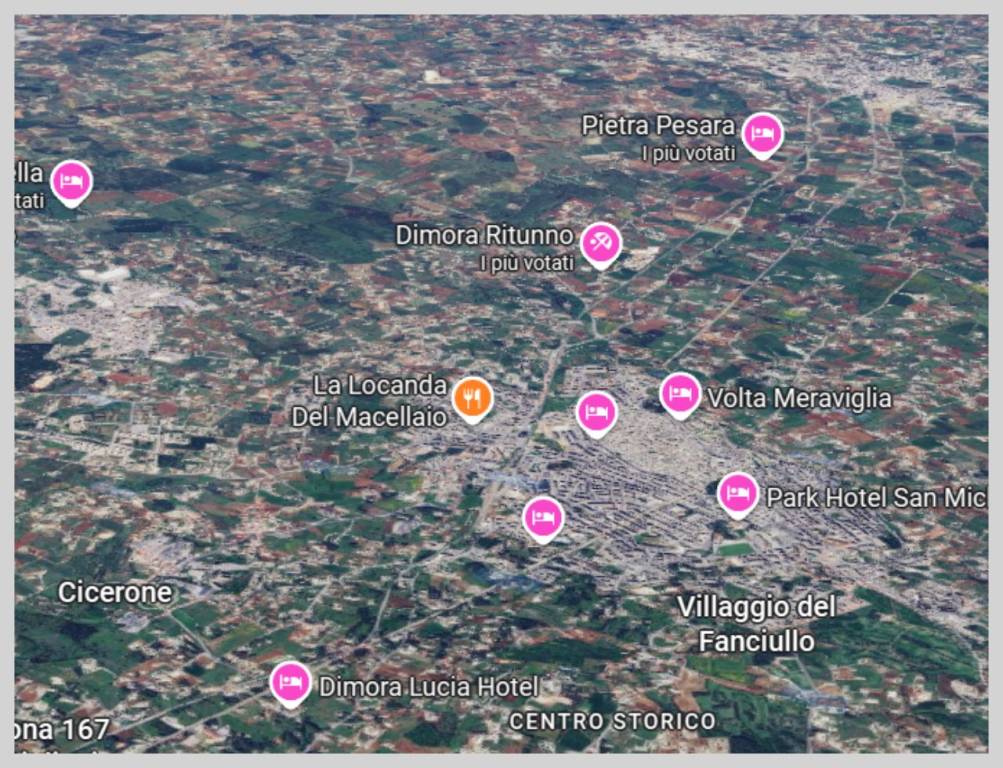Tap La Locanda Del Macellaio restaurant pin
The height and width of the screenshot is (768, 1003).
[473, 398]
